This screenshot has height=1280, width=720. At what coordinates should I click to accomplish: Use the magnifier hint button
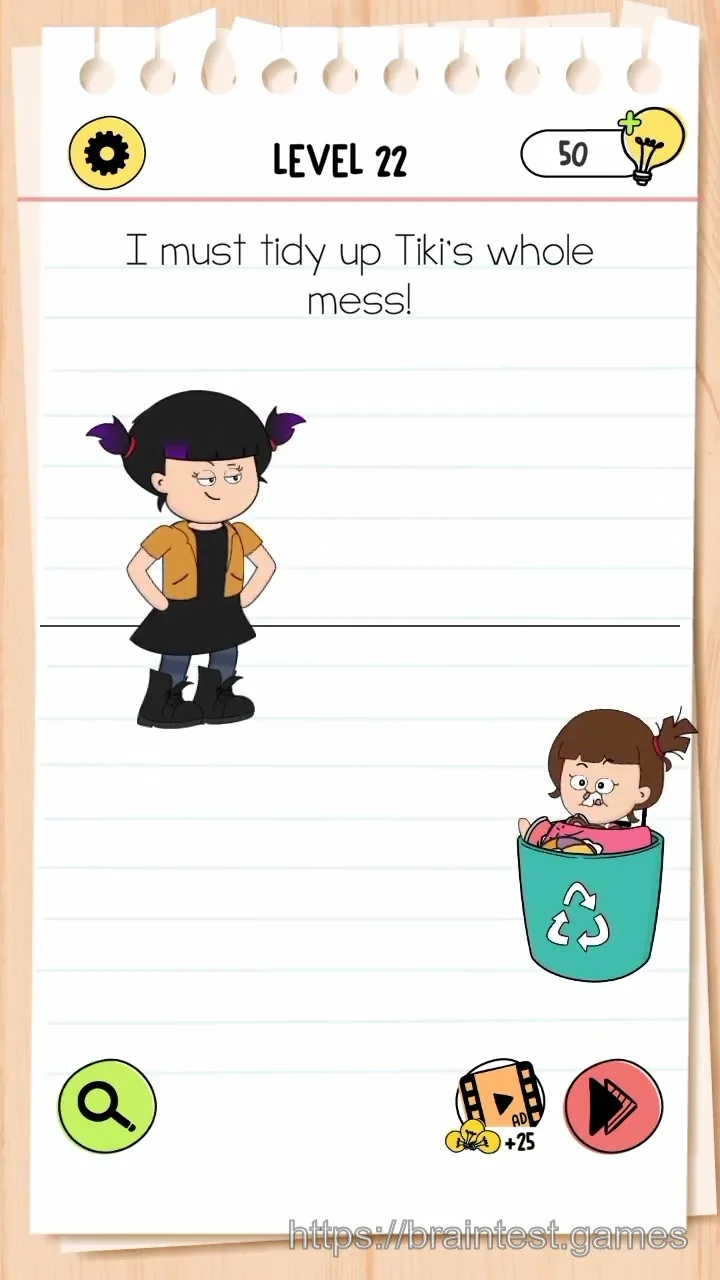click(107, 1106)
